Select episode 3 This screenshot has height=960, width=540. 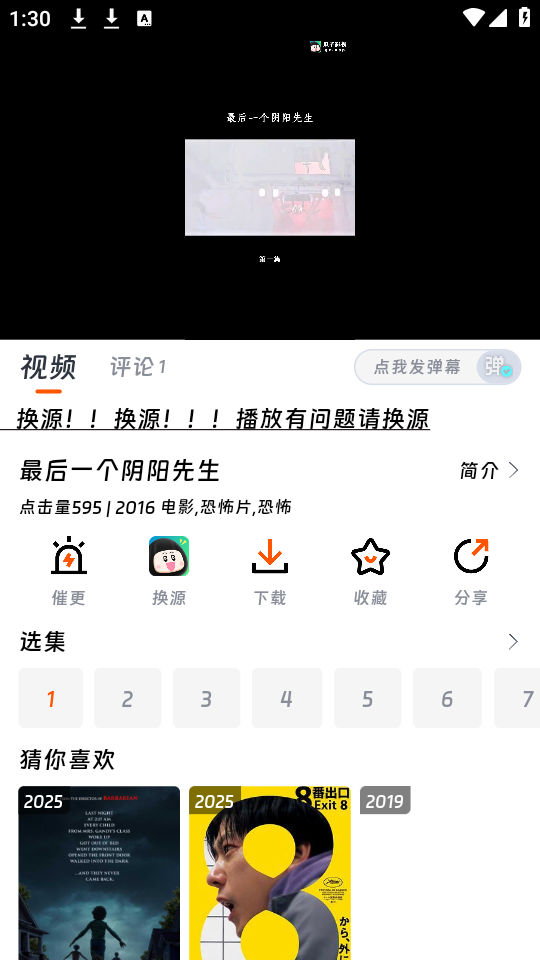206,698
